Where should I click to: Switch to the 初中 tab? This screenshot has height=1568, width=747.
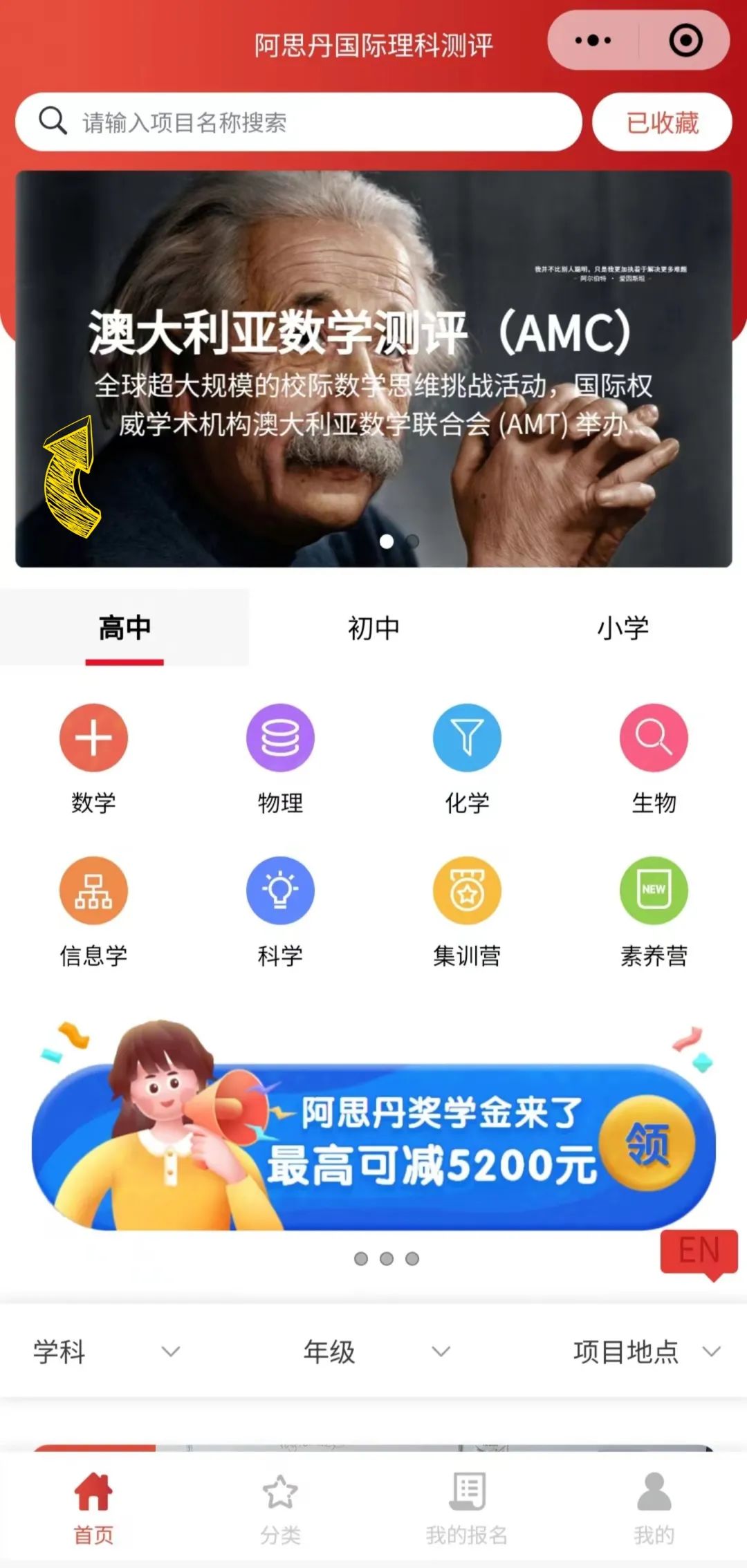point(373,628)
